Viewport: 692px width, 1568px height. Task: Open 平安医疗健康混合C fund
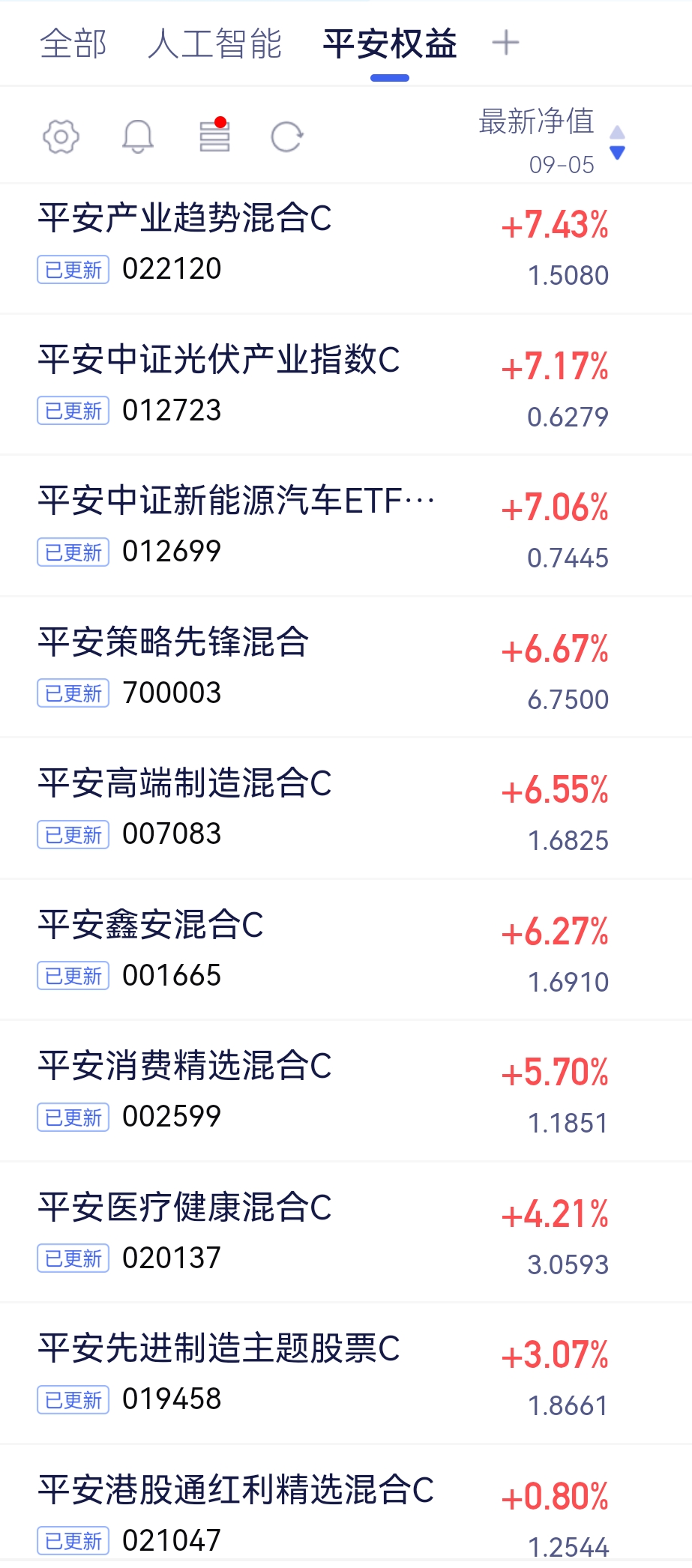click(x=346, y=1232)
